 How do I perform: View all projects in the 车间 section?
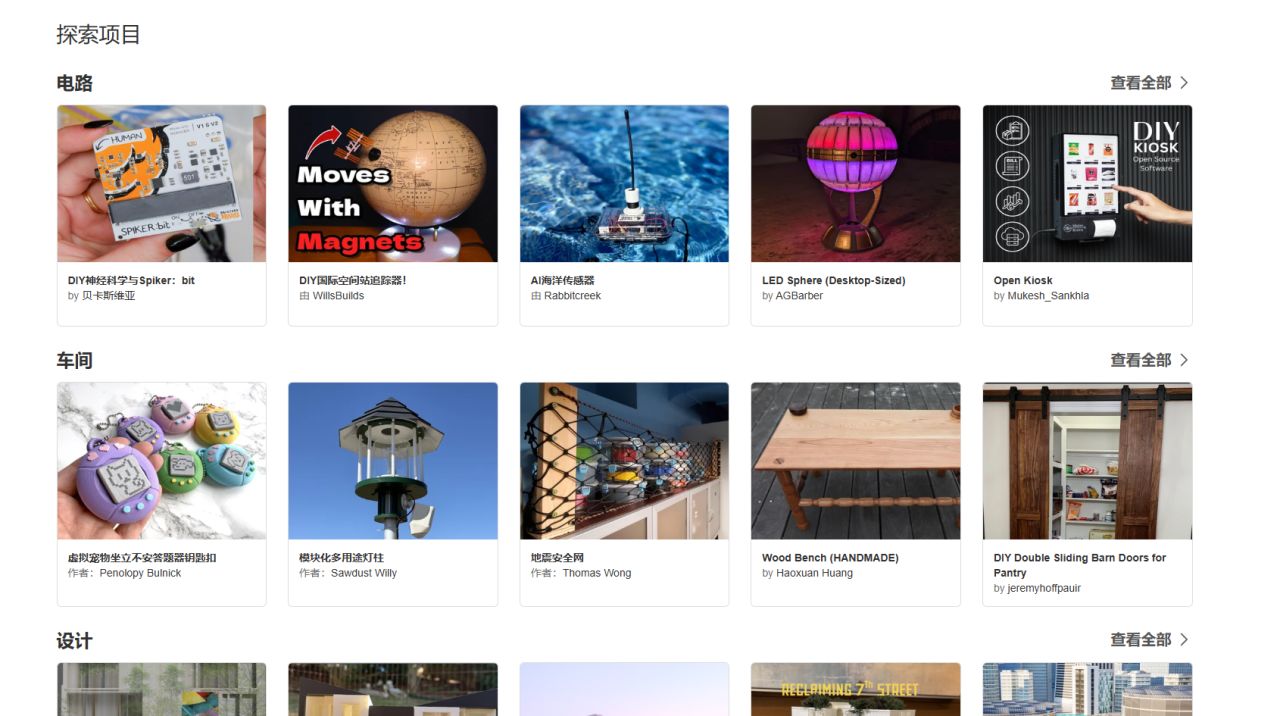click(x=1149, y=360)
